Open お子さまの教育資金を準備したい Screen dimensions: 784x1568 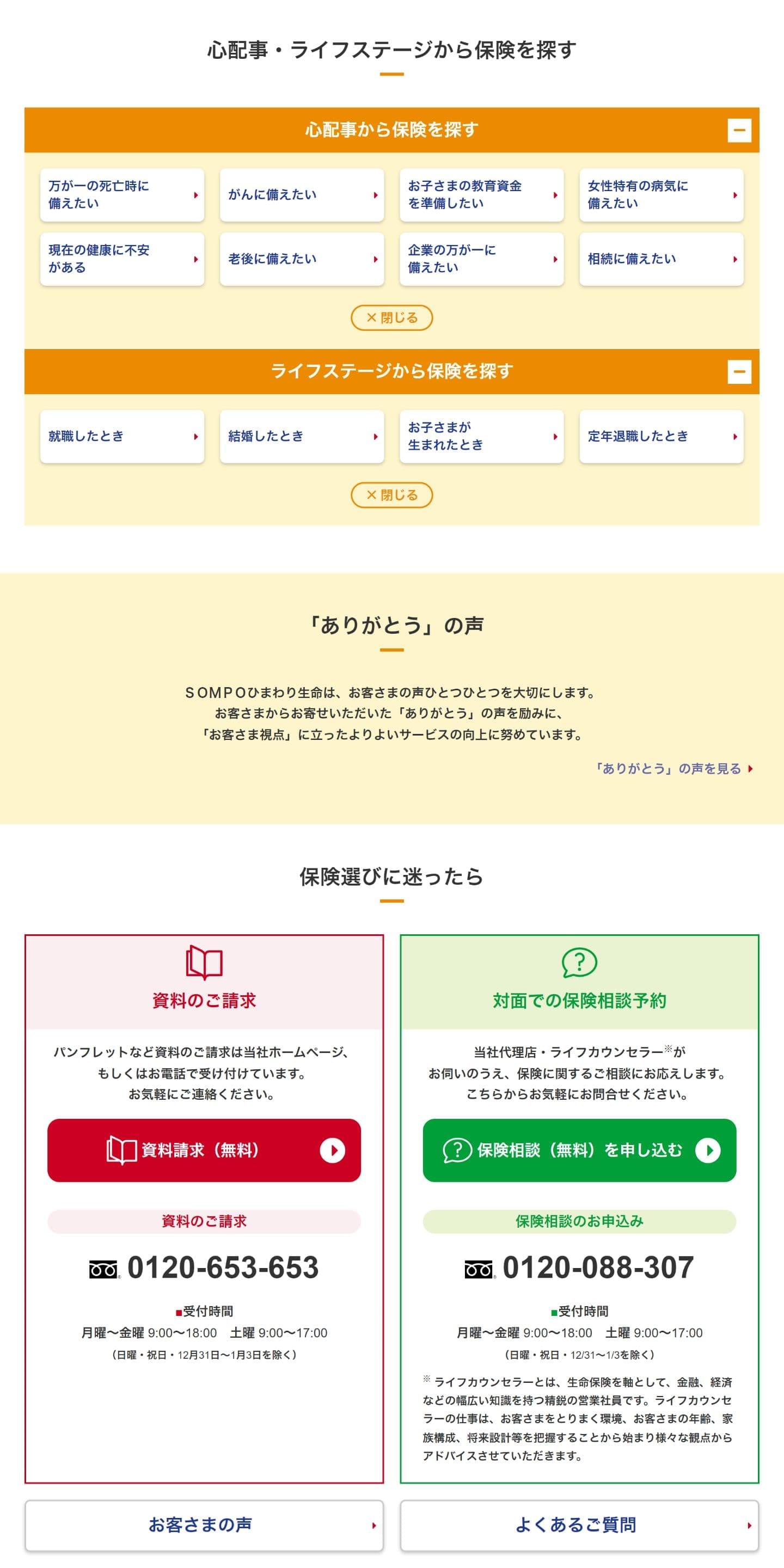point(481,195)
